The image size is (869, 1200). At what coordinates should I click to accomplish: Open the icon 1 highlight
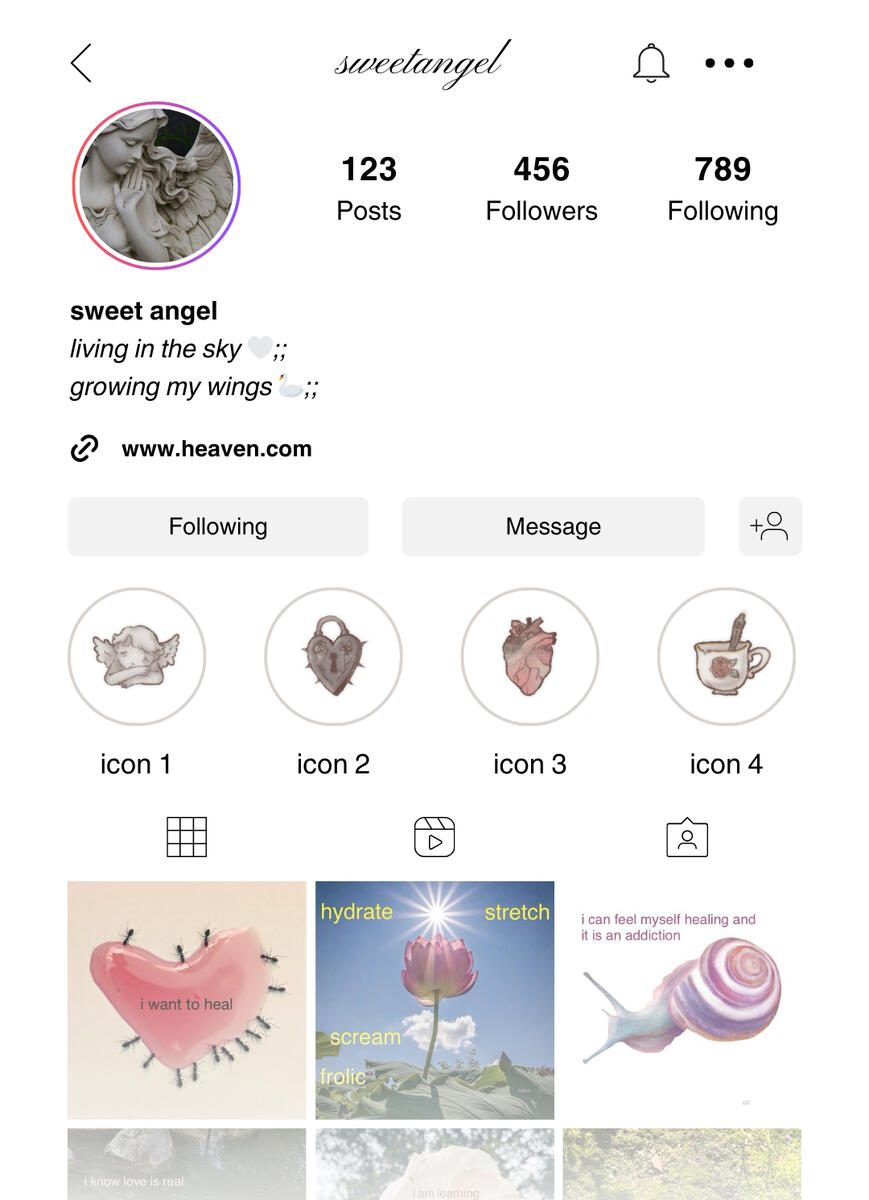point(136,656)
